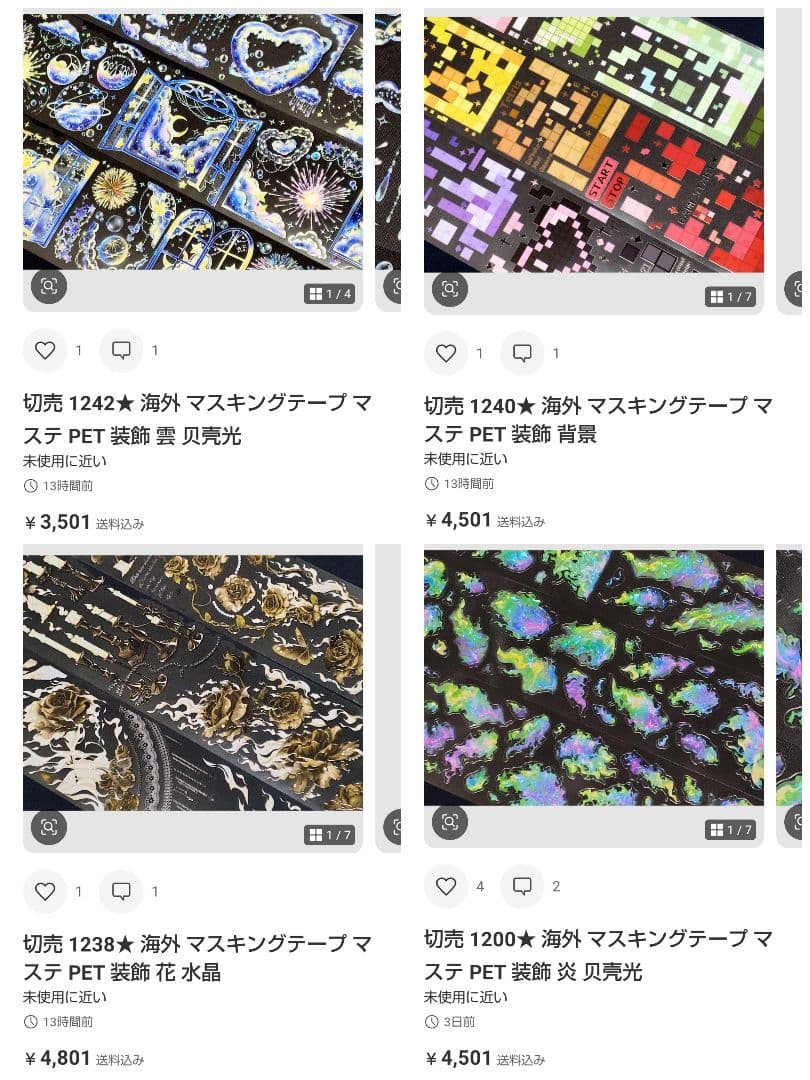The image size is (810, 1080).
Task: View photo count badge 1/7 on flame tape image
Action: click(x=729, y=829)
